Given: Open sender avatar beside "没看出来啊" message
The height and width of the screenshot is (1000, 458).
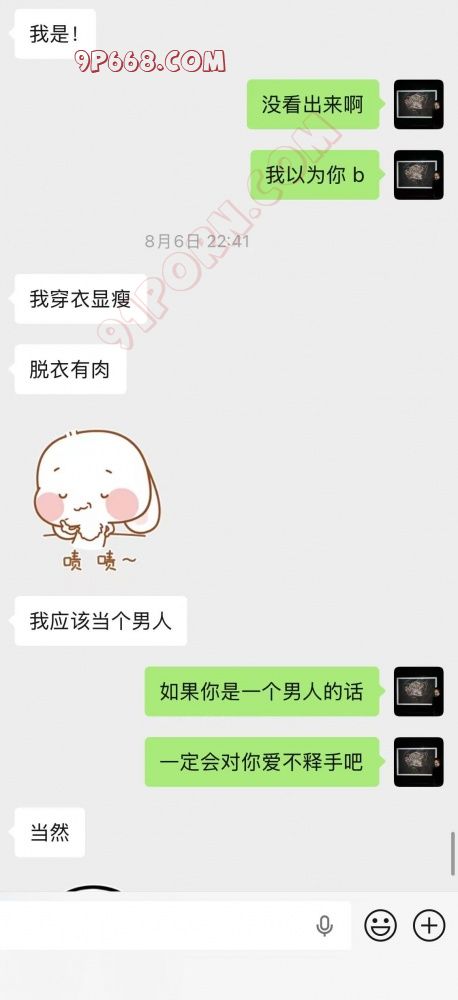Looking at the screenshot, I should [418, 104].
